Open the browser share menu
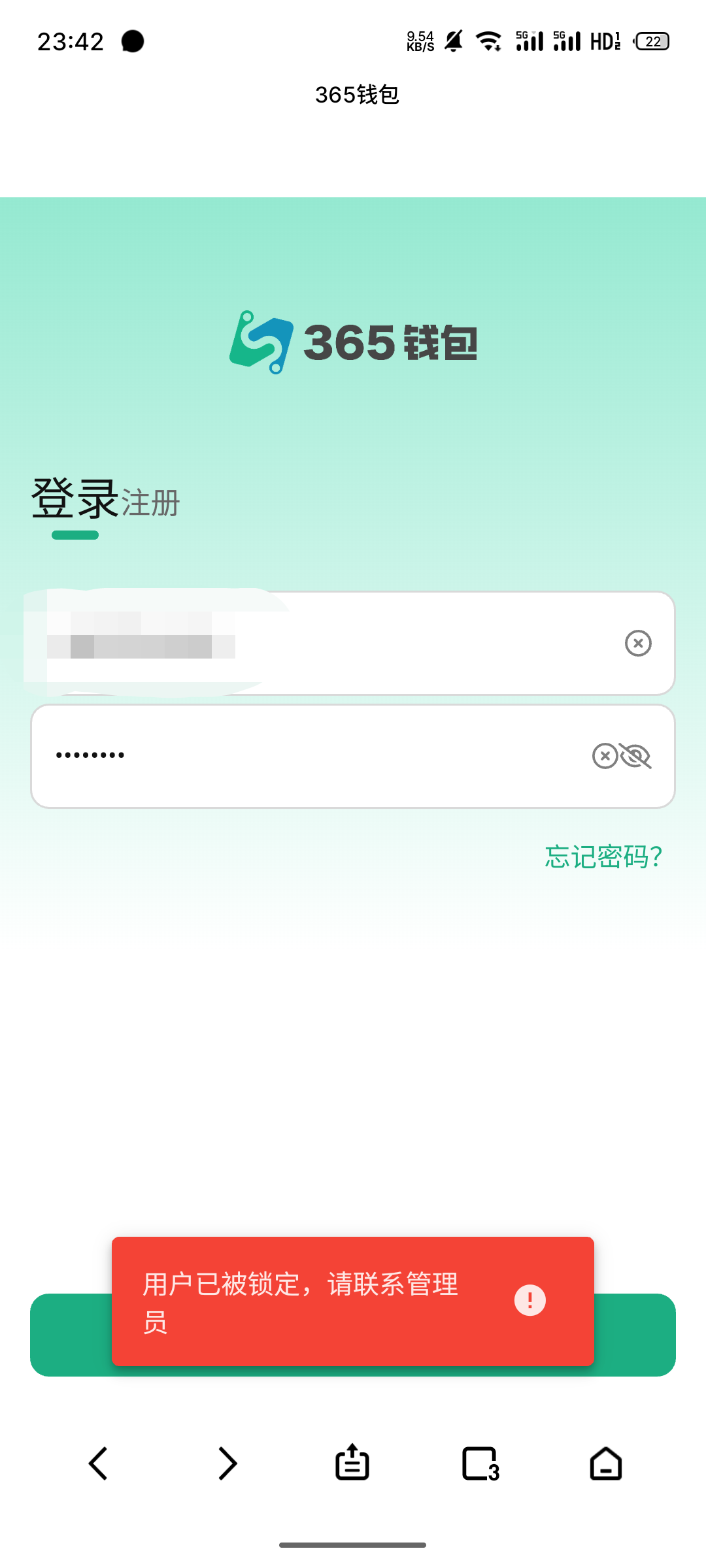The image size is (706, 1568). [x=352, y=1462]
